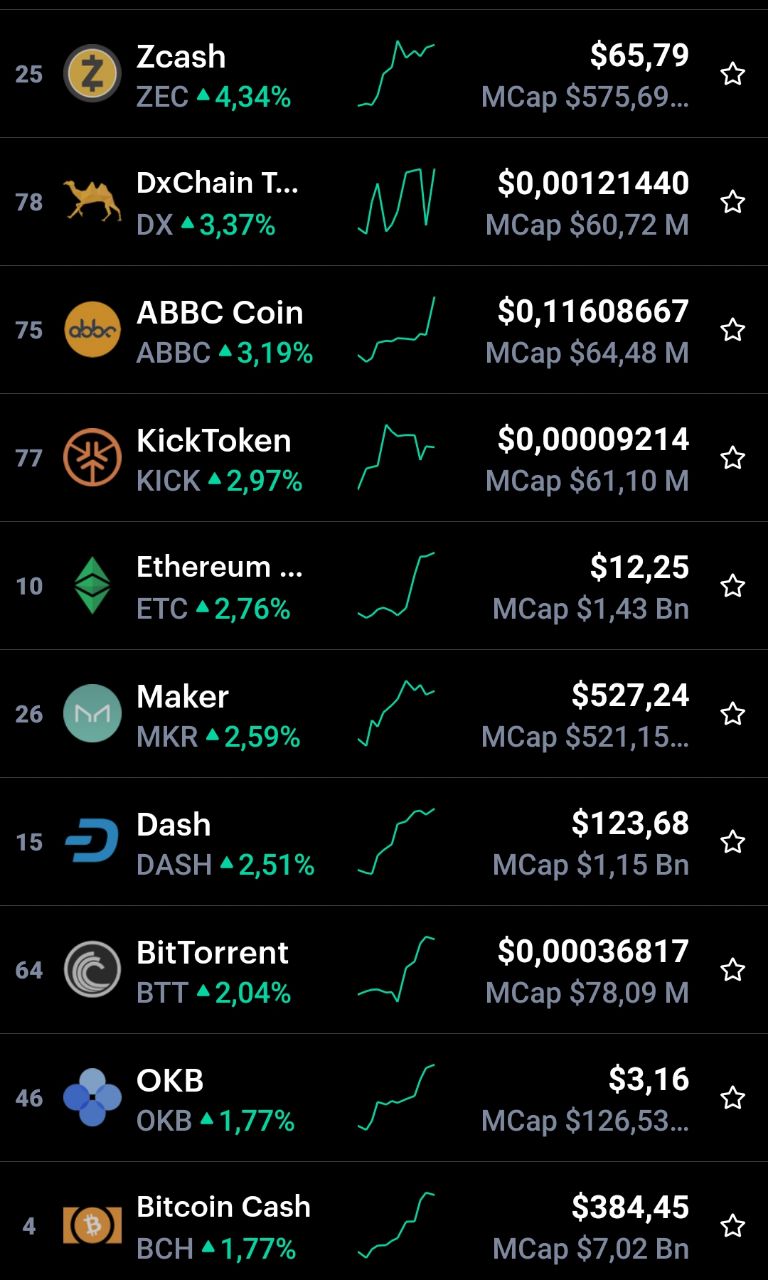View ABBC Coin details
The width and height of the screenshot is (768, 1280).
point(384,330)
